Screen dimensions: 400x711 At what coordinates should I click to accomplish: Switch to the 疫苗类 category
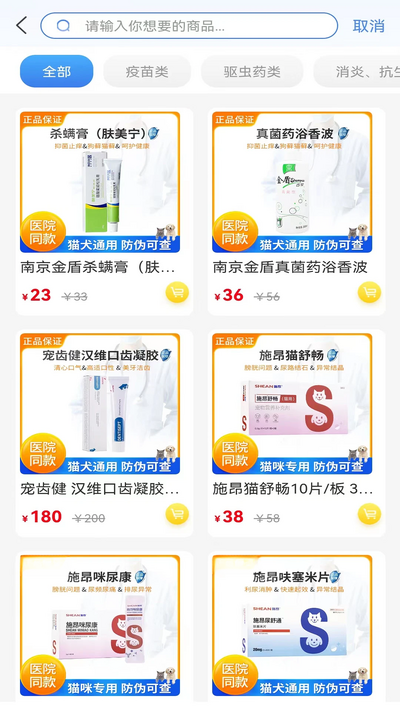(147, 71)
